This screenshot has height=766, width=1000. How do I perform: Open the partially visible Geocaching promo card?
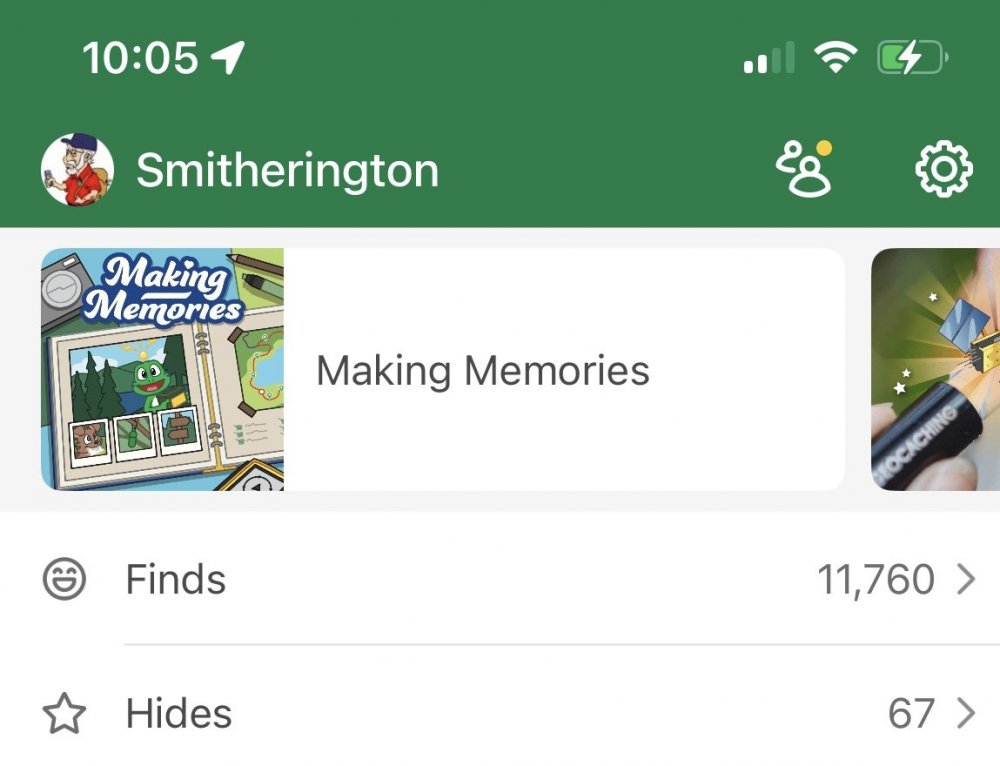coord(935,370)
